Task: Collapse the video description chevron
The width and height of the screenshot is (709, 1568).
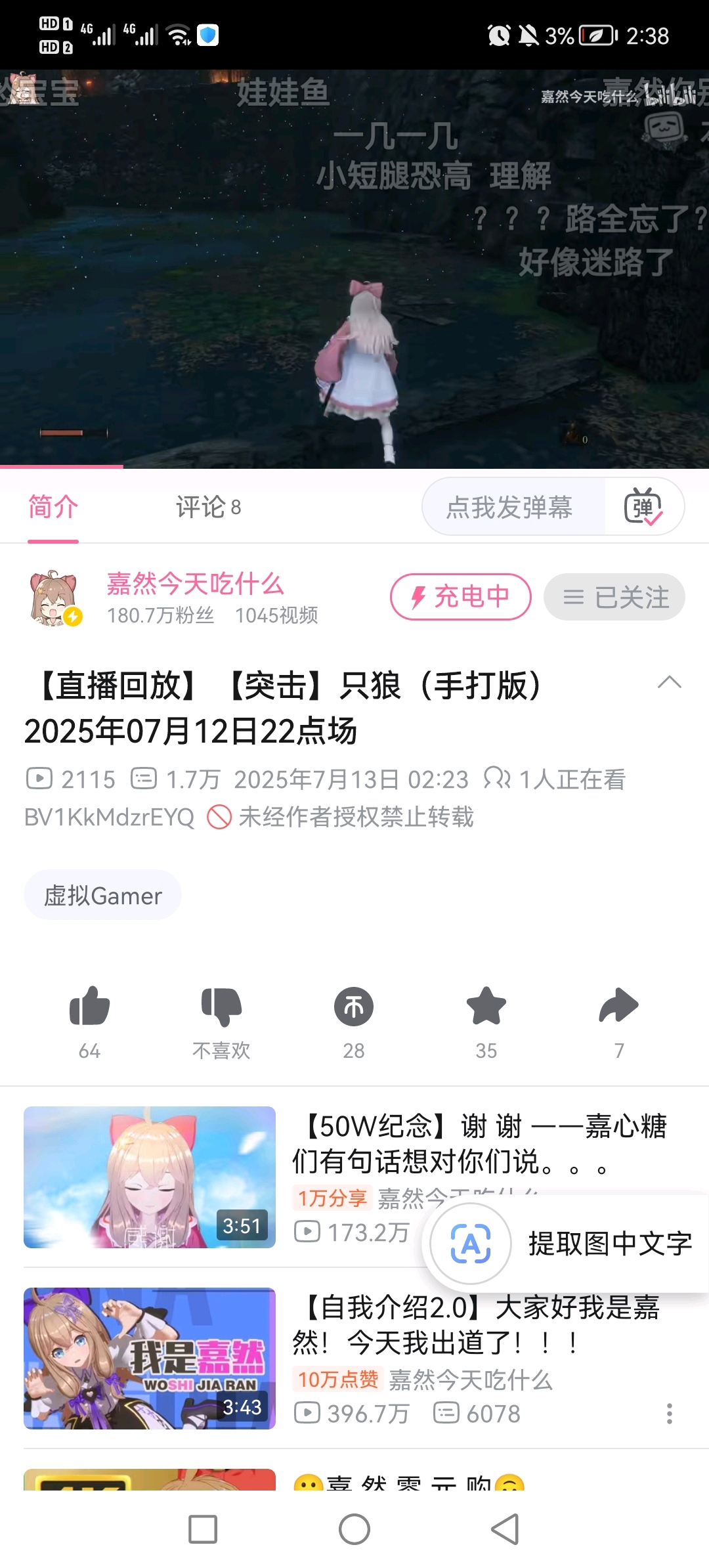Action: [x=669, y=683]
